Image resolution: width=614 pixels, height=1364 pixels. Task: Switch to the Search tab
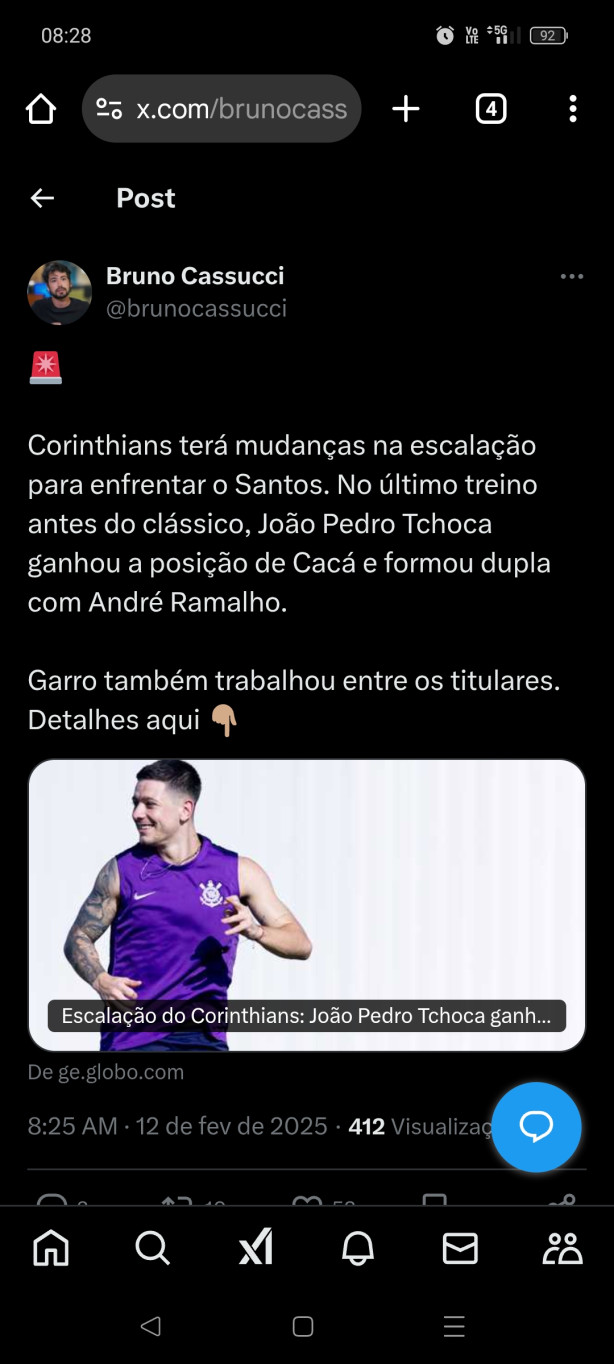click(153, 1248)
